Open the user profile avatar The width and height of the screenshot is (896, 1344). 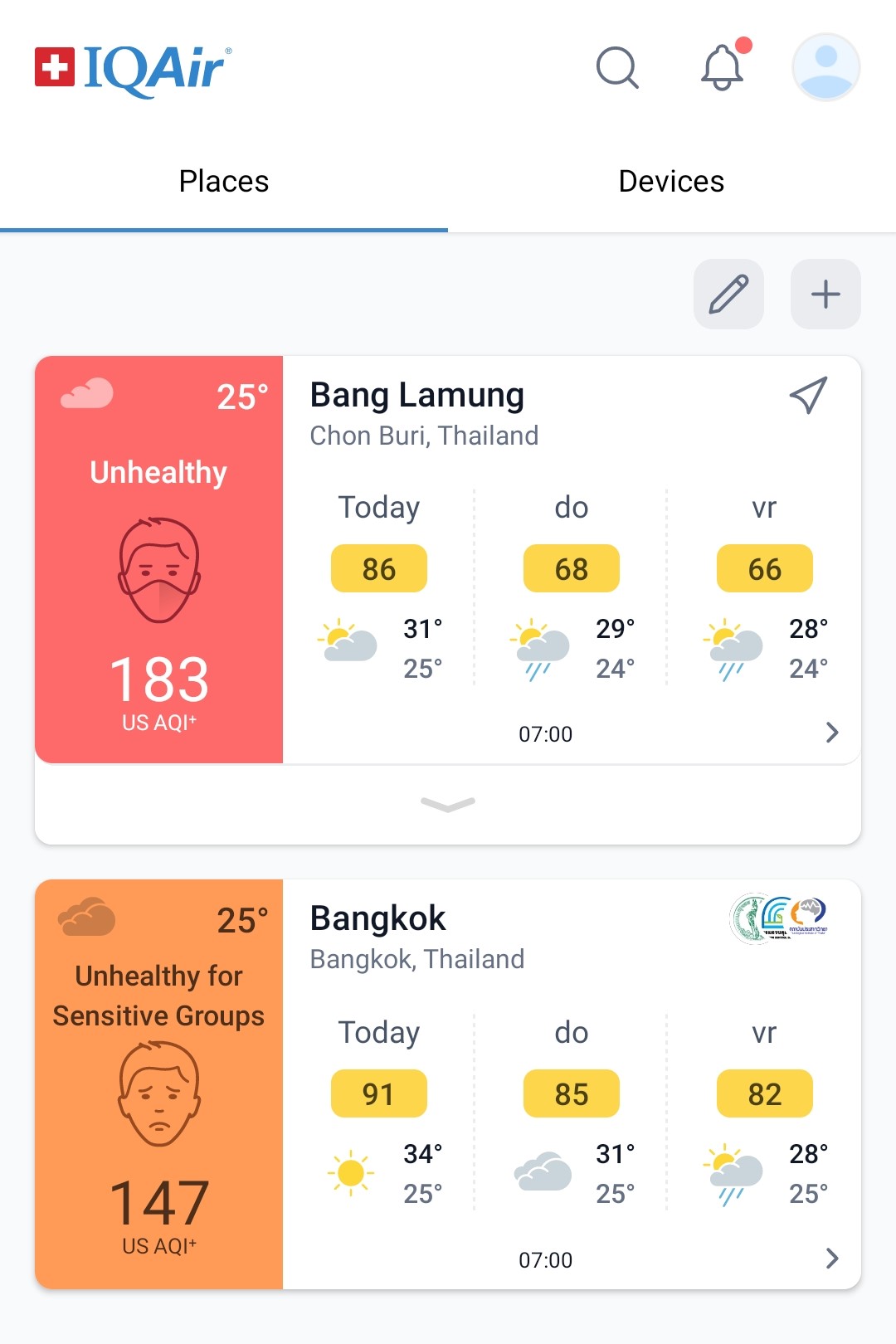[x=825, y=67]
